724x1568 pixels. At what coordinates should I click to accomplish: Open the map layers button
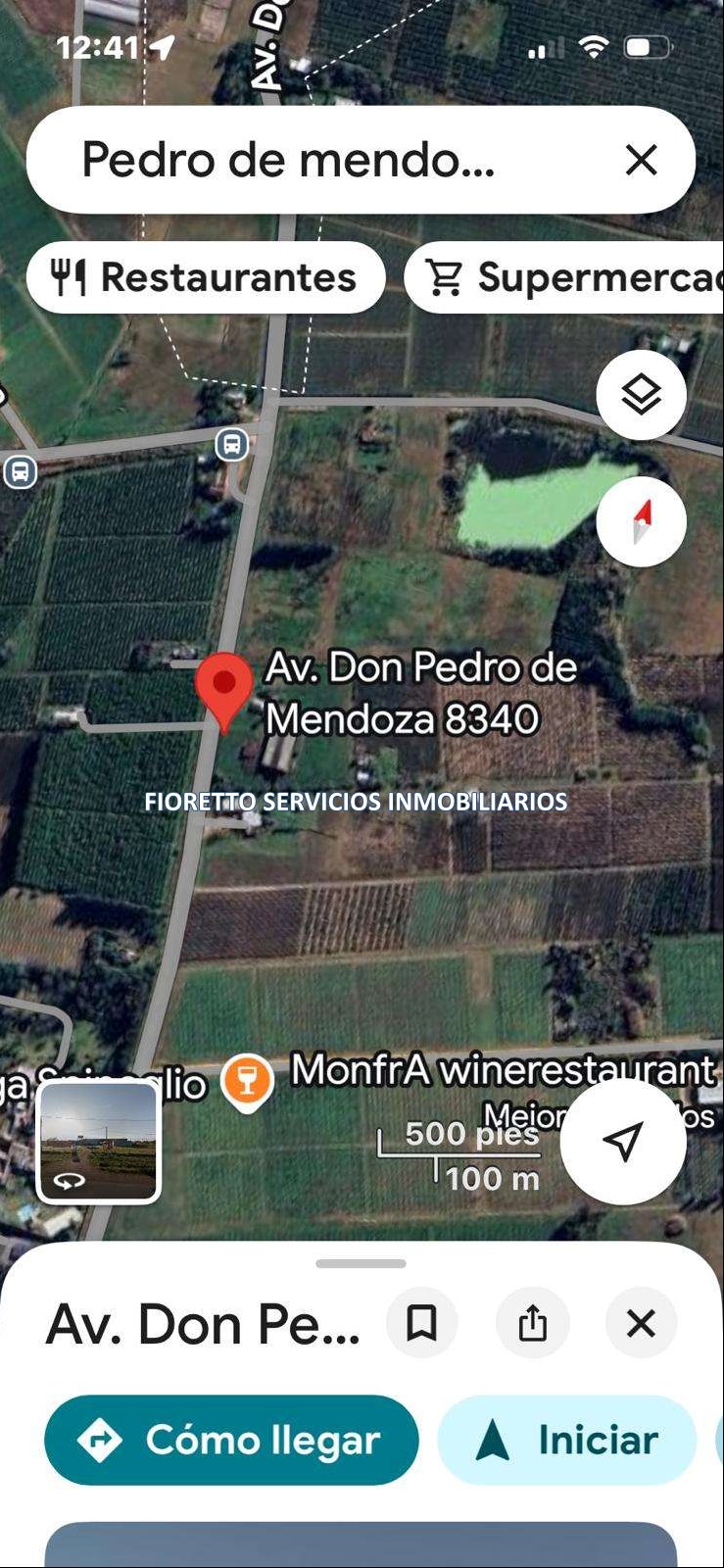pos(641,395)
